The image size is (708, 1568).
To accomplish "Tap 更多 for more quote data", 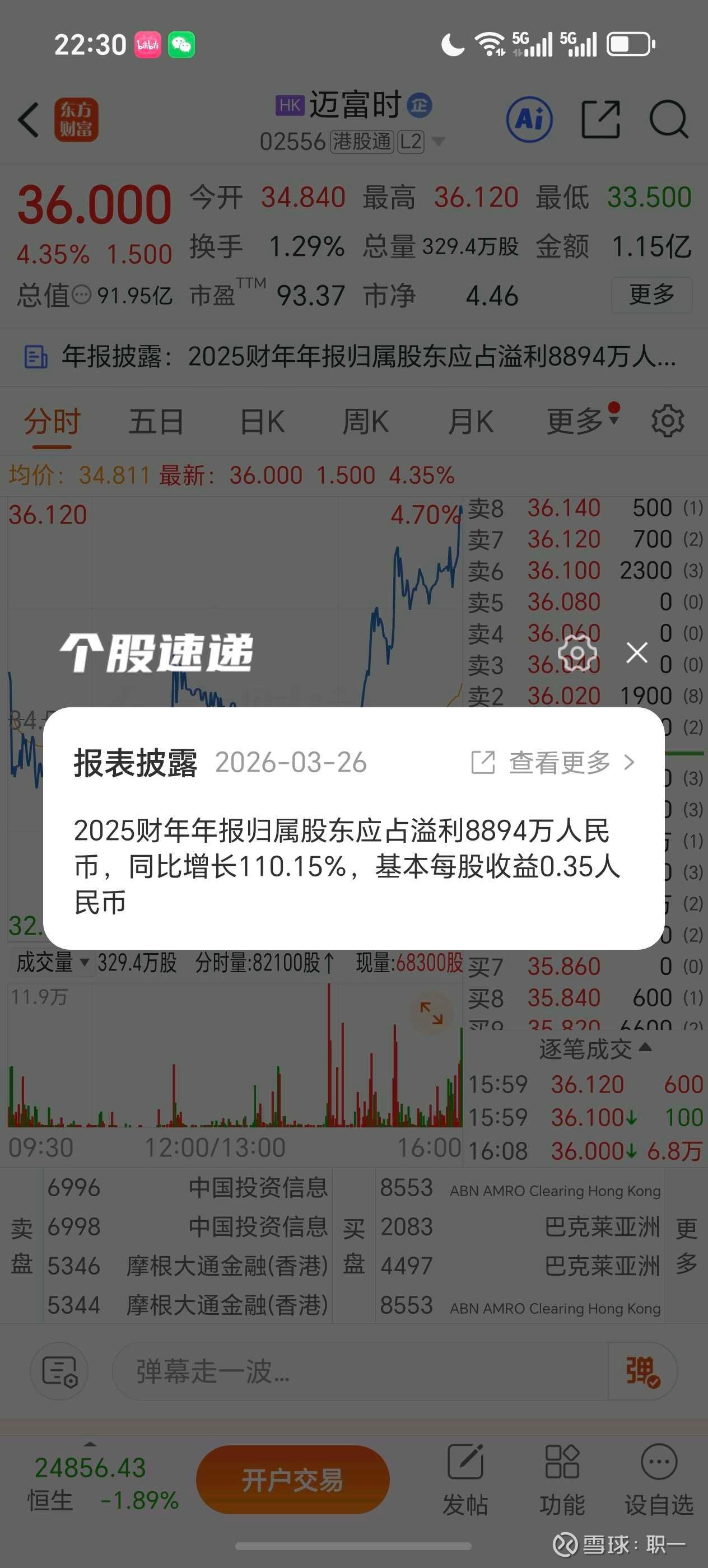I will tap(651, 295).
